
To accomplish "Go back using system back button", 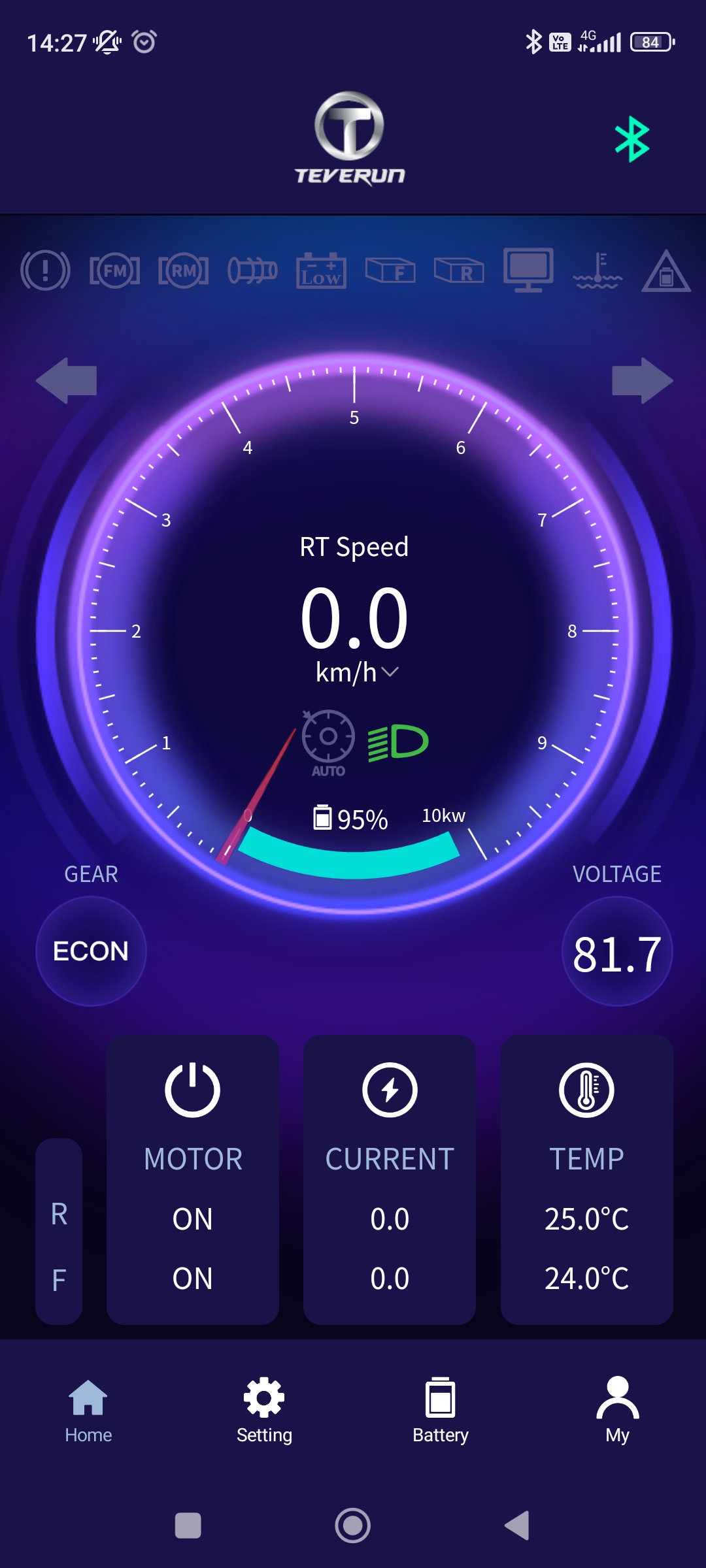I will click(x=518, y=1526).
